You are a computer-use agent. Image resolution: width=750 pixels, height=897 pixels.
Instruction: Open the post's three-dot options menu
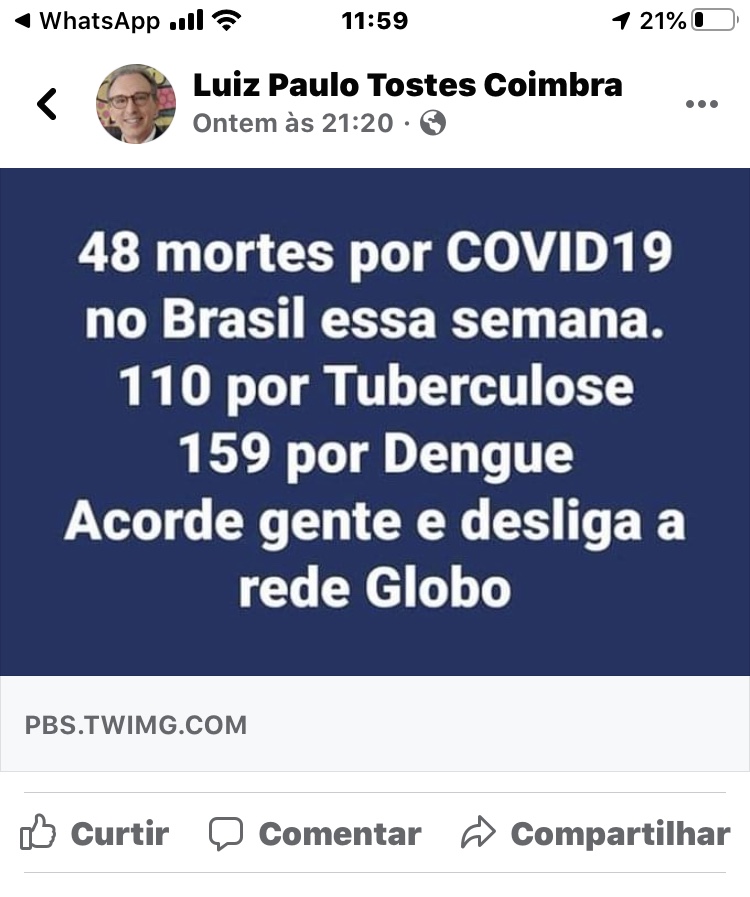(701, 105)
